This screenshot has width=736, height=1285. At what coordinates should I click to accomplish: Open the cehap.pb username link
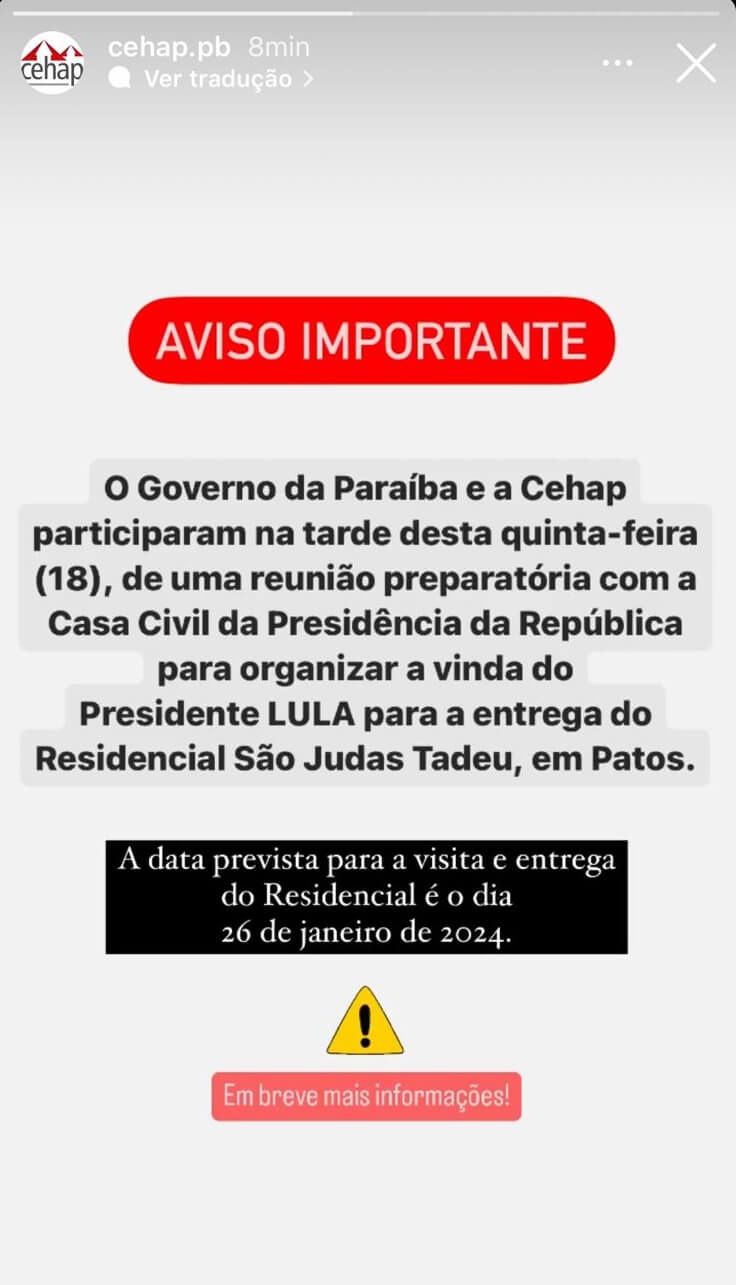click(169, 46)
